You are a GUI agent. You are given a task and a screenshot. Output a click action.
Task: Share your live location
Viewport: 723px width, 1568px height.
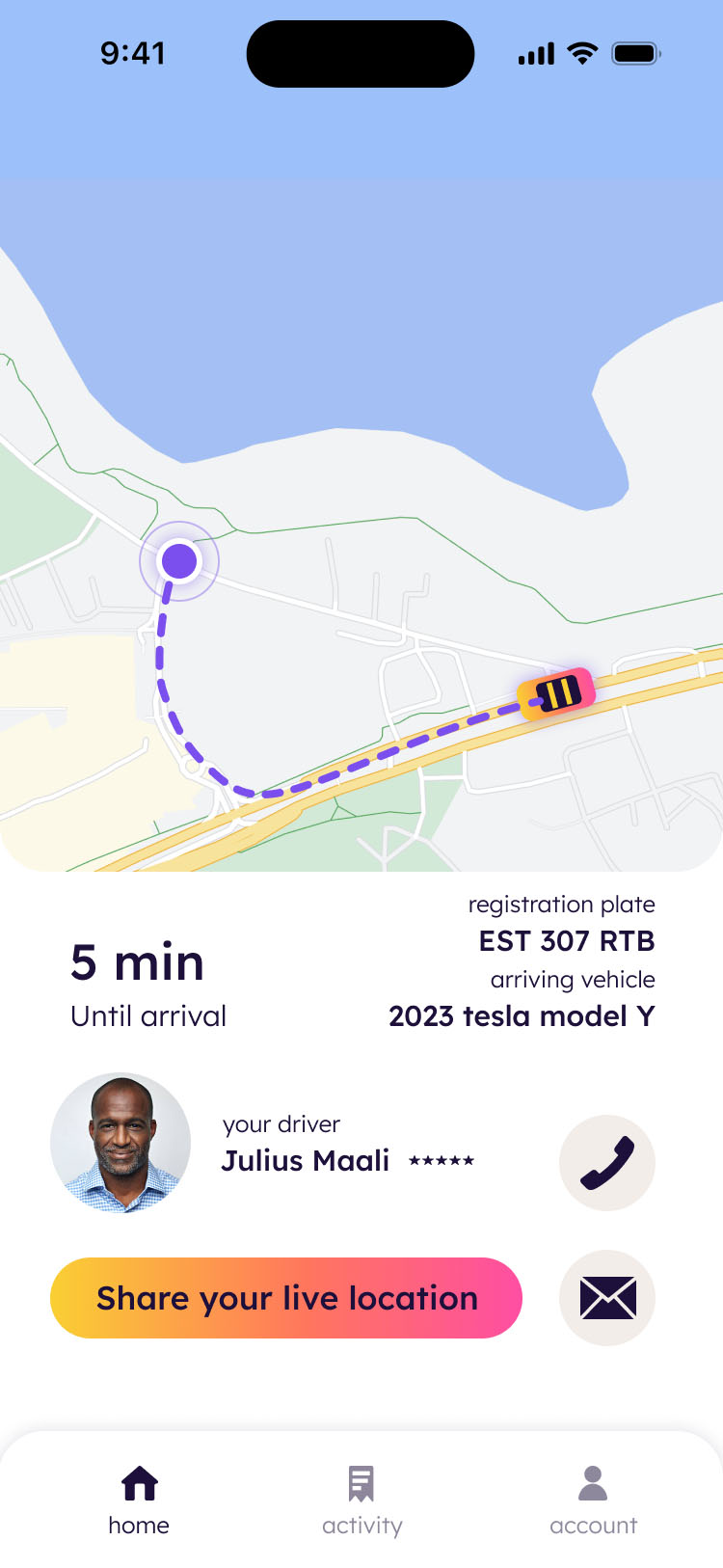click(x=286, y=1298)
